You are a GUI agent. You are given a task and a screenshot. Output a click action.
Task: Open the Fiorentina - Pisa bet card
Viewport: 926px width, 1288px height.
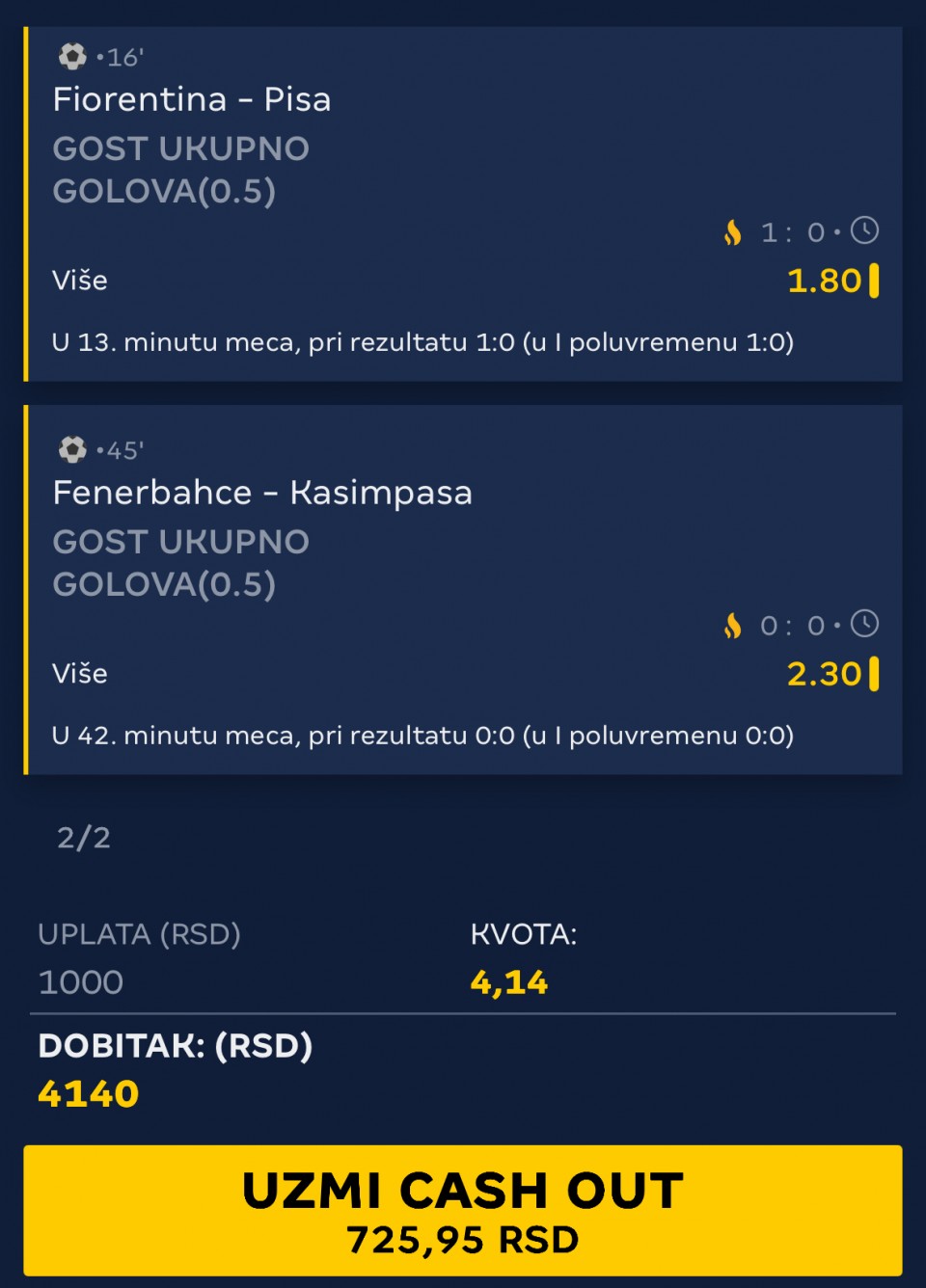tap(463, 204)
